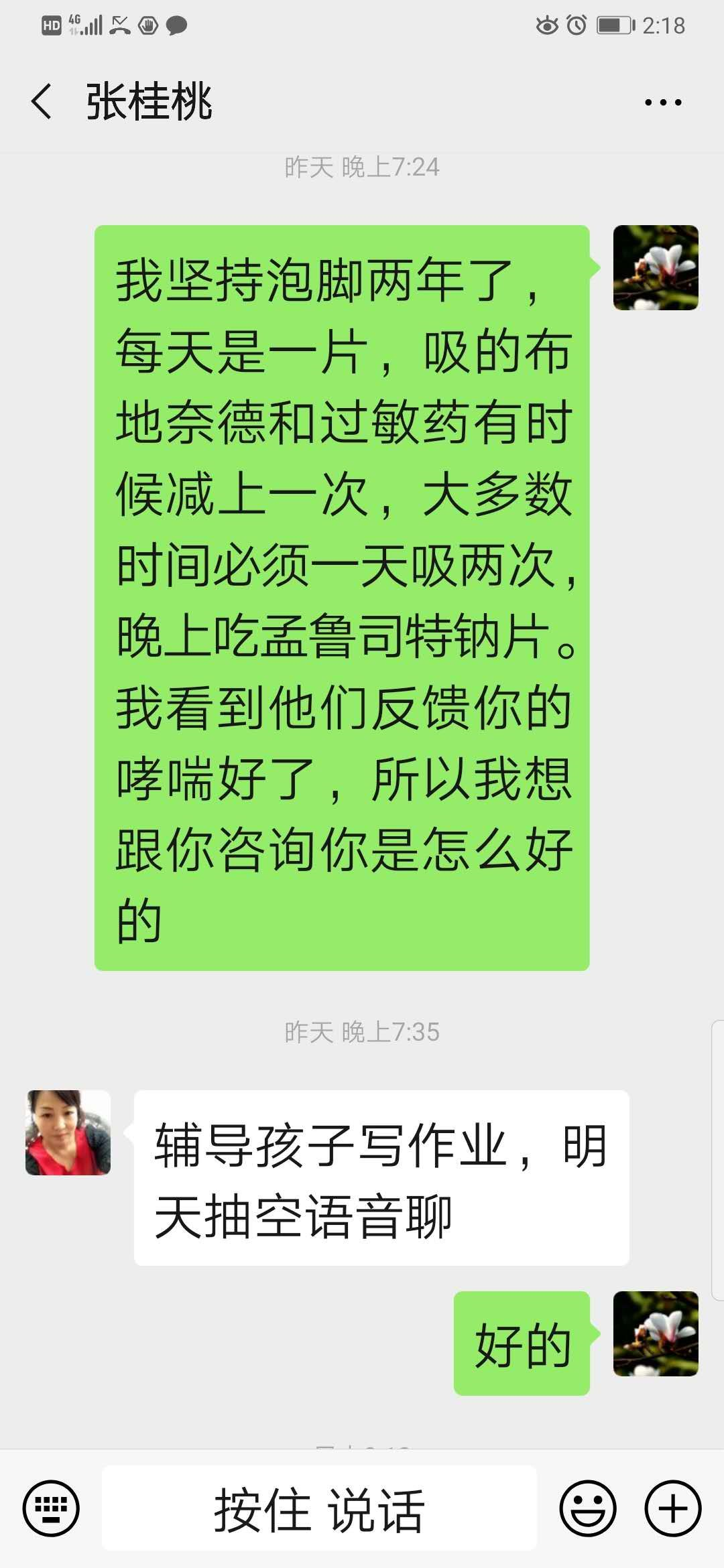Open 张桂桃's profile via her avatar

[68, 1132]
